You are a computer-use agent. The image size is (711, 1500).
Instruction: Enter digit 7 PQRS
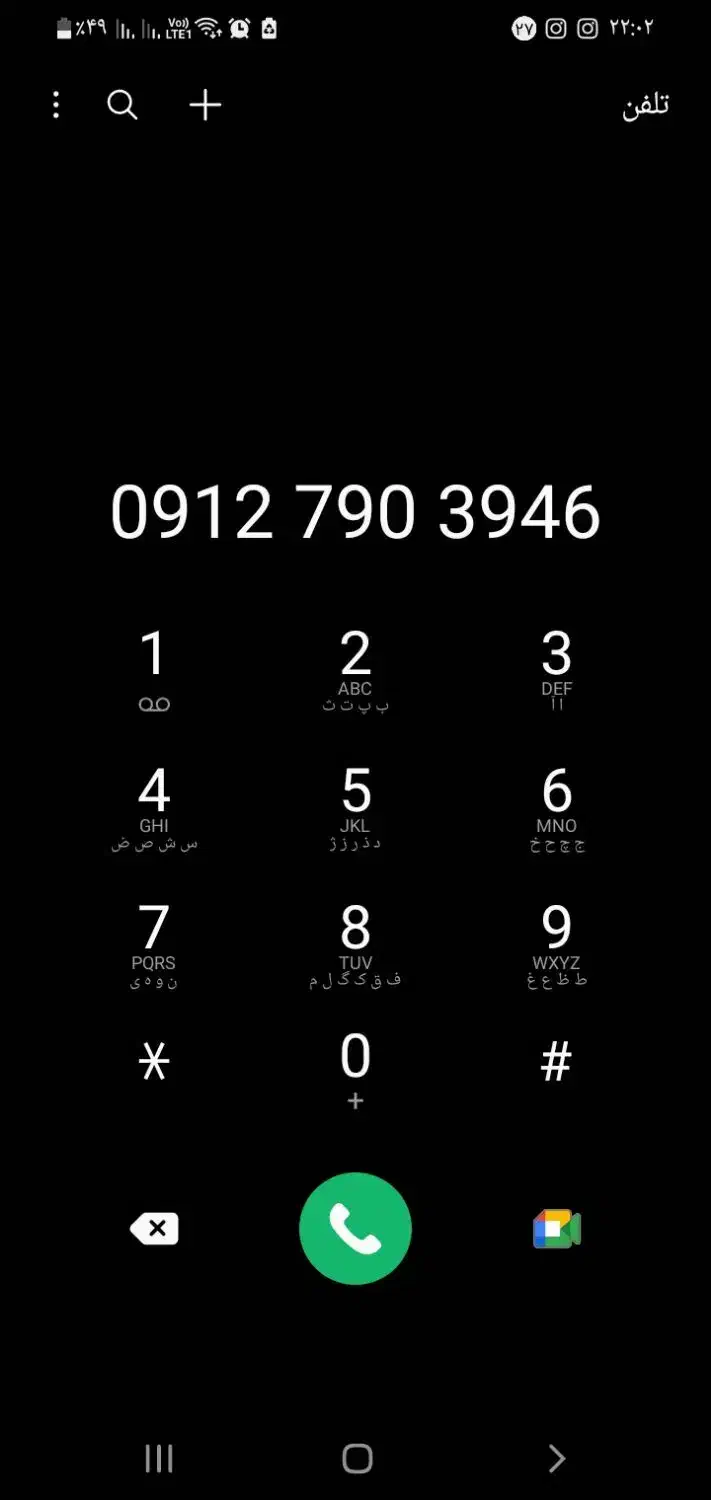[154, 944]
